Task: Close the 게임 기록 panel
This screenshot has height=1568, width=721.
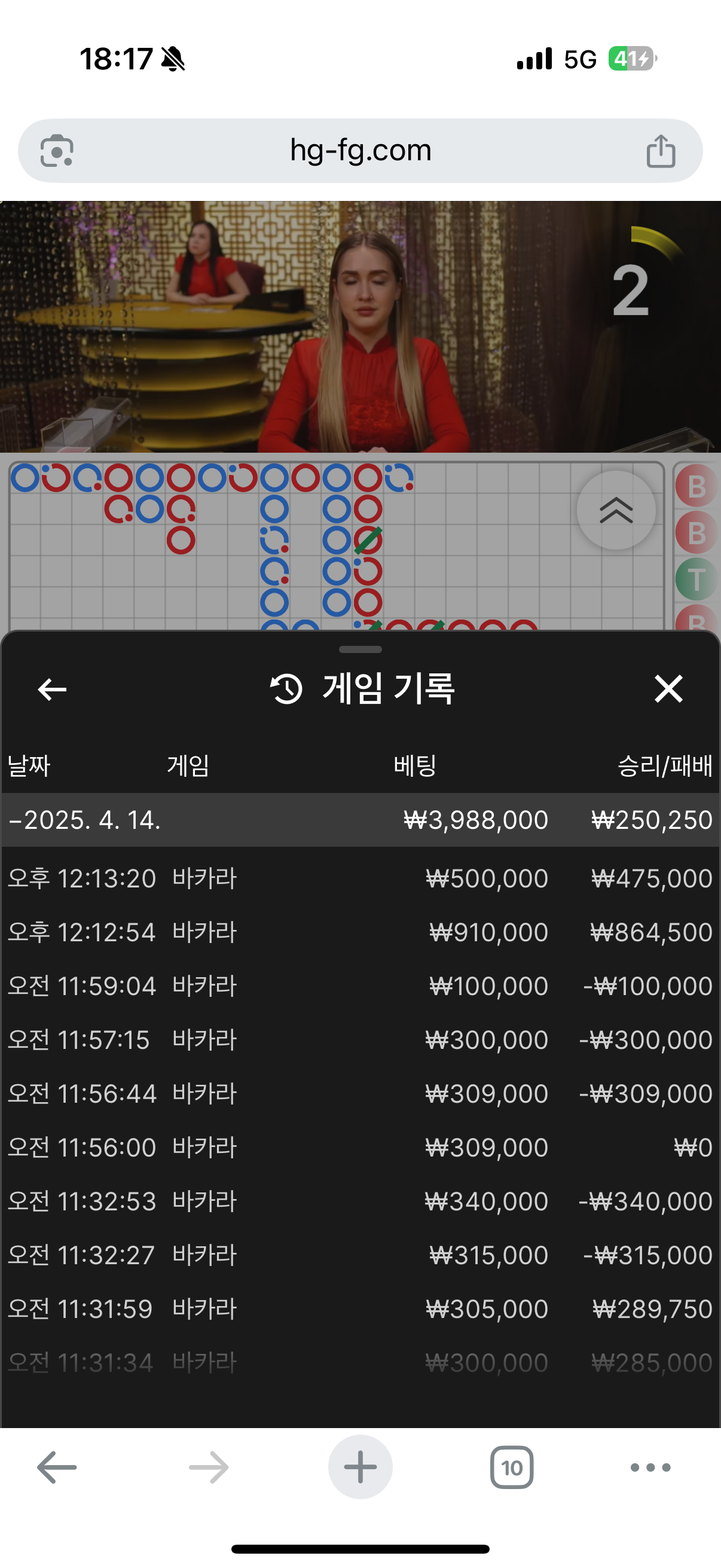Action: (x=668, y=689)
